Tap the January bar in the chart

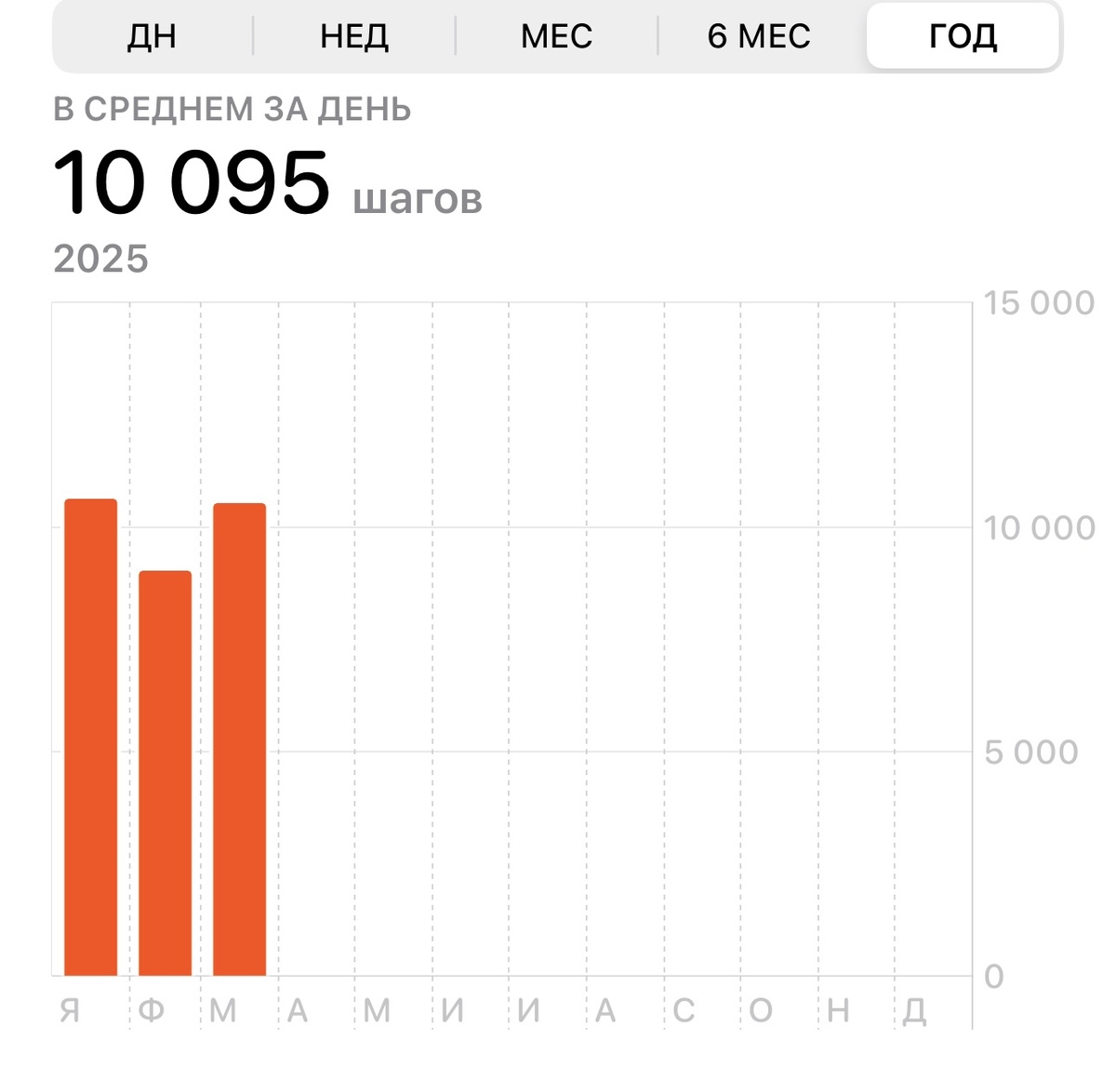point(90,737)
